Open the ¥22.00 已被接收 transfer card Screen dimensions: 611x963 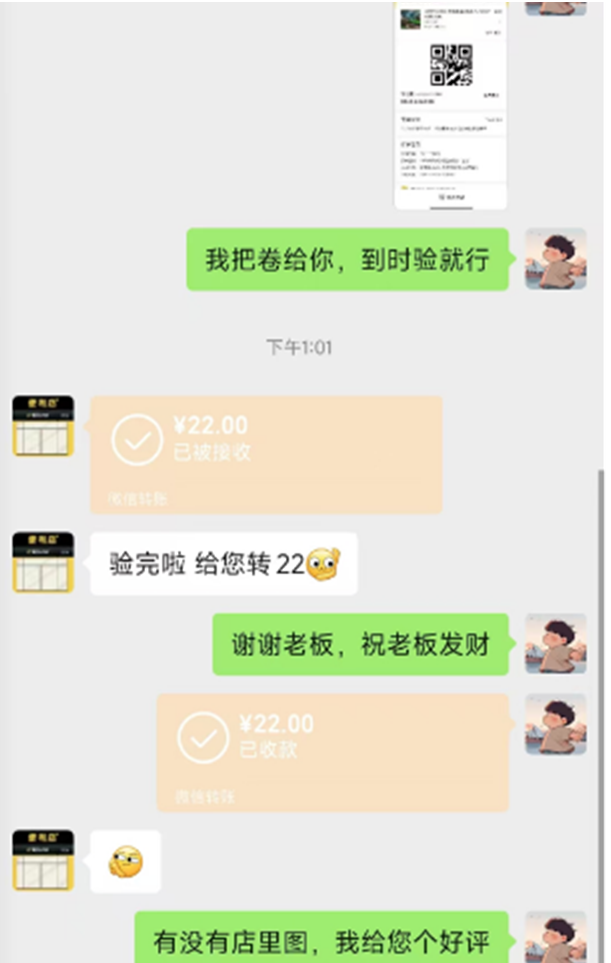[266, 453]
